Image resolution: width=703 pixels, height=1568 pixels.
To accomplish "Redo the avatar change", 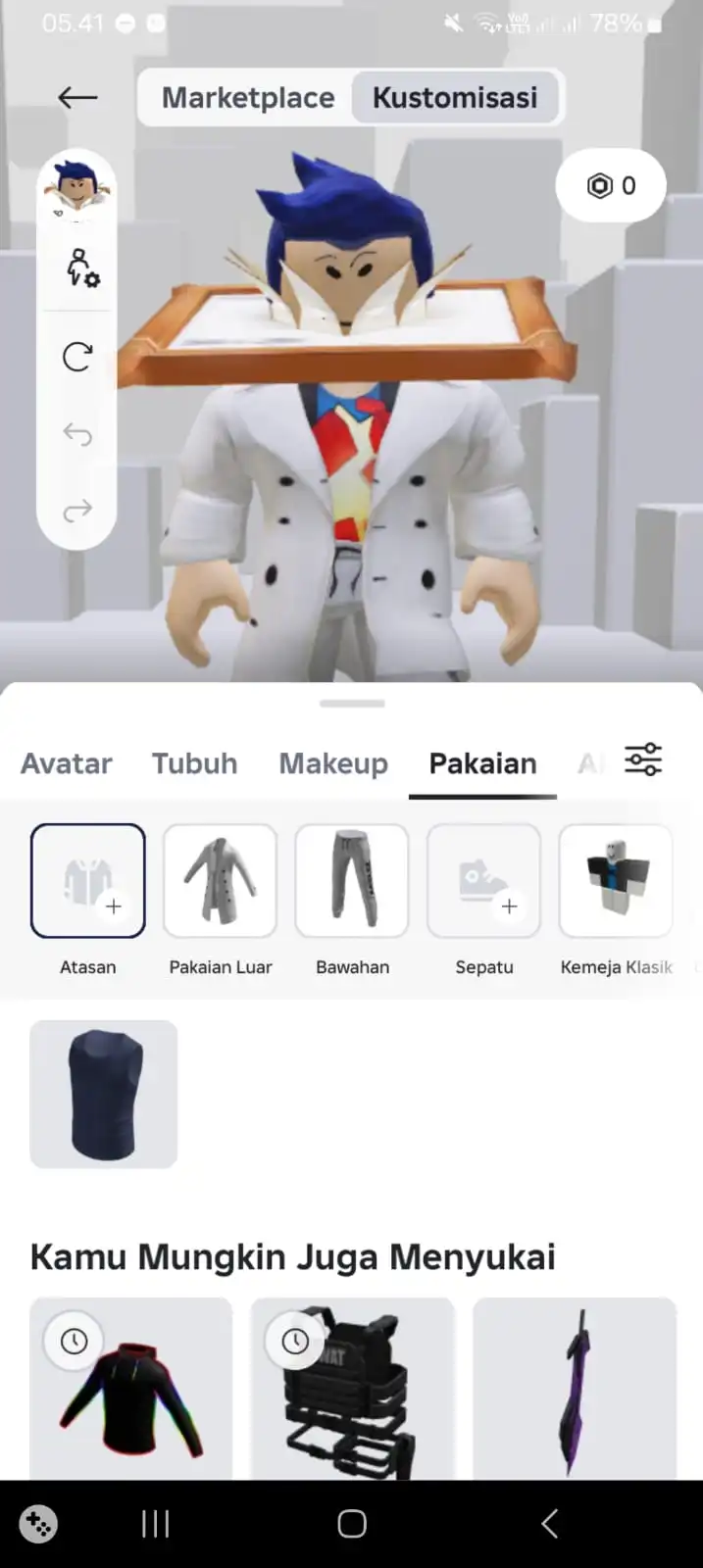I will 77,510.
